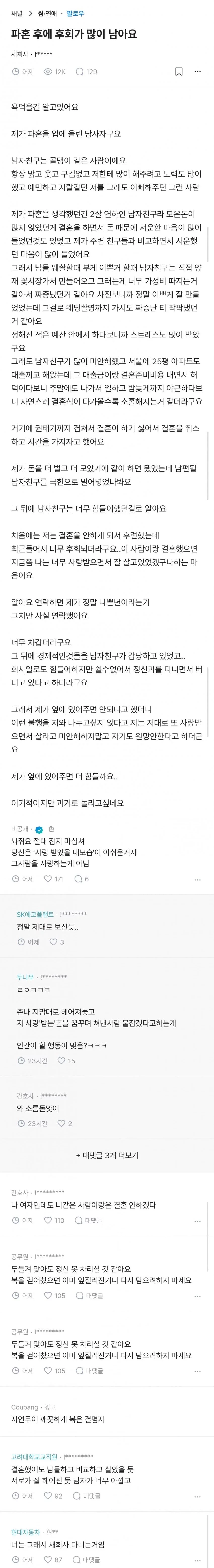Open the Coupang ad for 결명자
Screen dimensions: 214x1568
point(58,1419)
